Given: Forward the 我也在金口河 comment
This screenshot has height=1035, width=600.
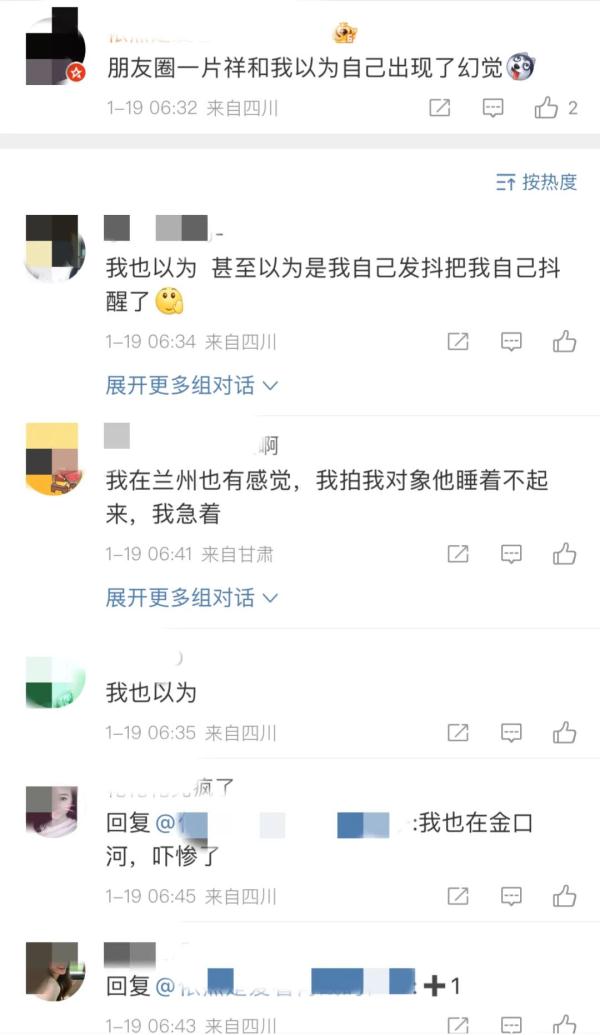Looking at the screenshot, I should (x=457, y=895).
